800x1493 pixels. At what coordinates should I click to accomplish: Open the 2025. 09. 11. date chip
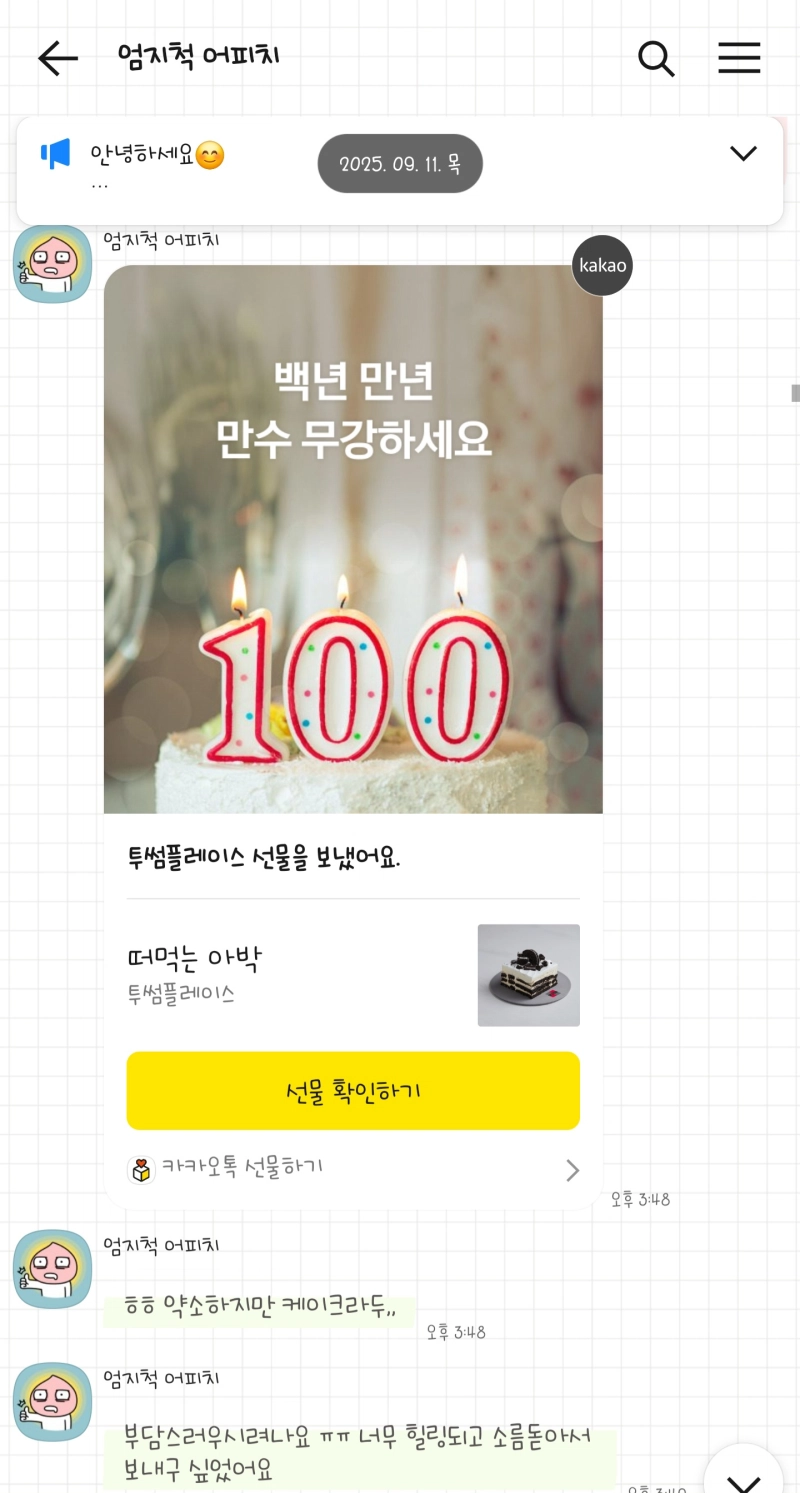(400, 164)
